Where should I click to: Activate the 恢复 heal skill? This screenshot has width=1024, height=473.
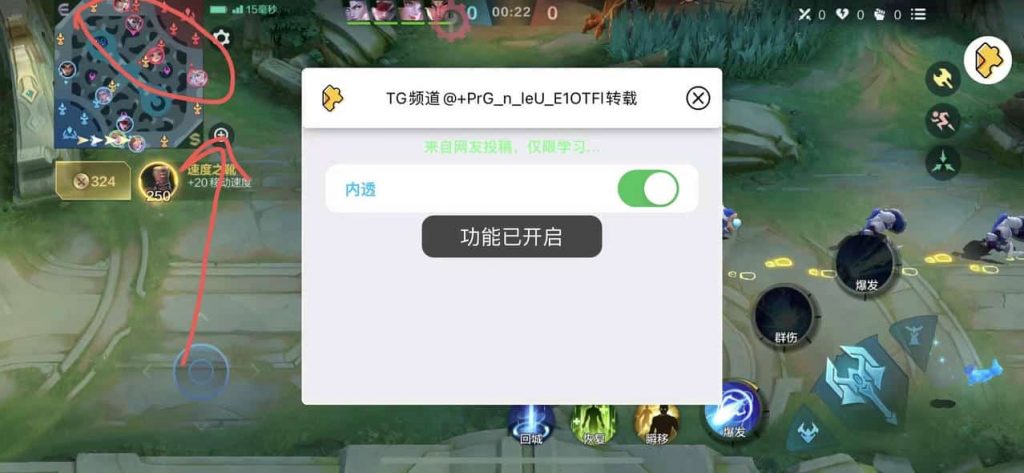tap(594, 422)
